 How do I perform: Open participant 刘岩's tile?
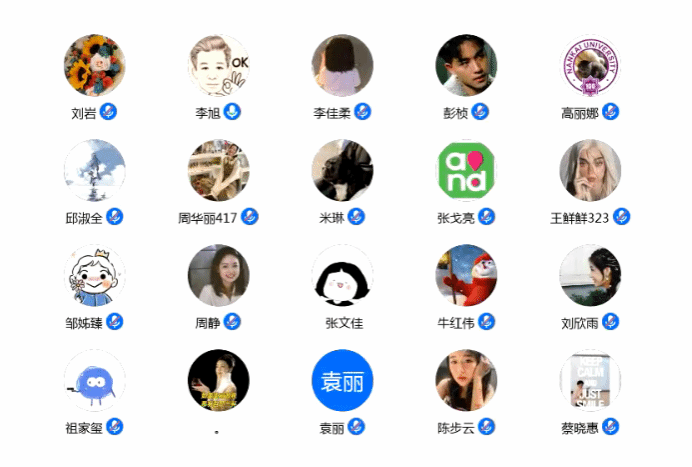[94, 66]
